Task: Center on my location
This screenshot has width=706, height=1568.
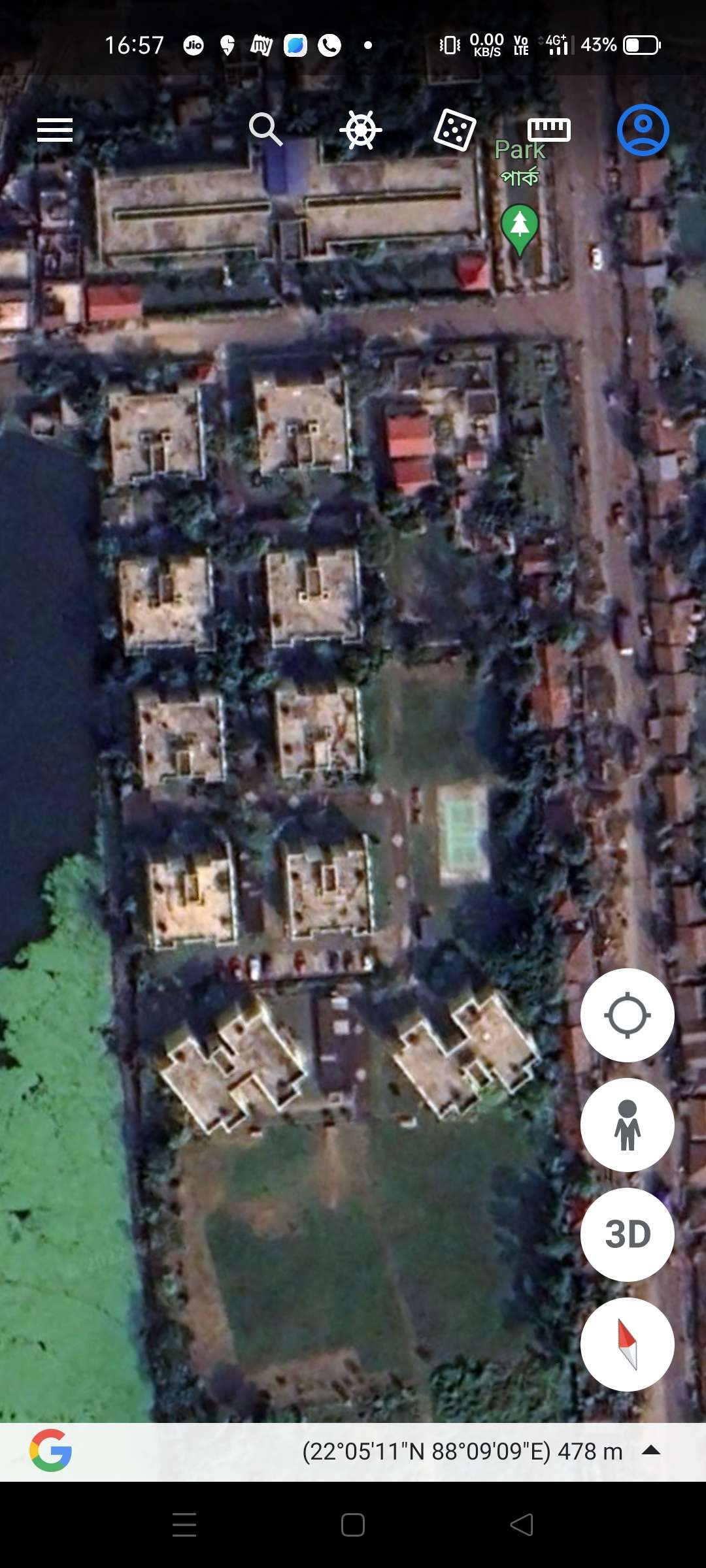Action: pyautogui.click(x=628, y=1015)
